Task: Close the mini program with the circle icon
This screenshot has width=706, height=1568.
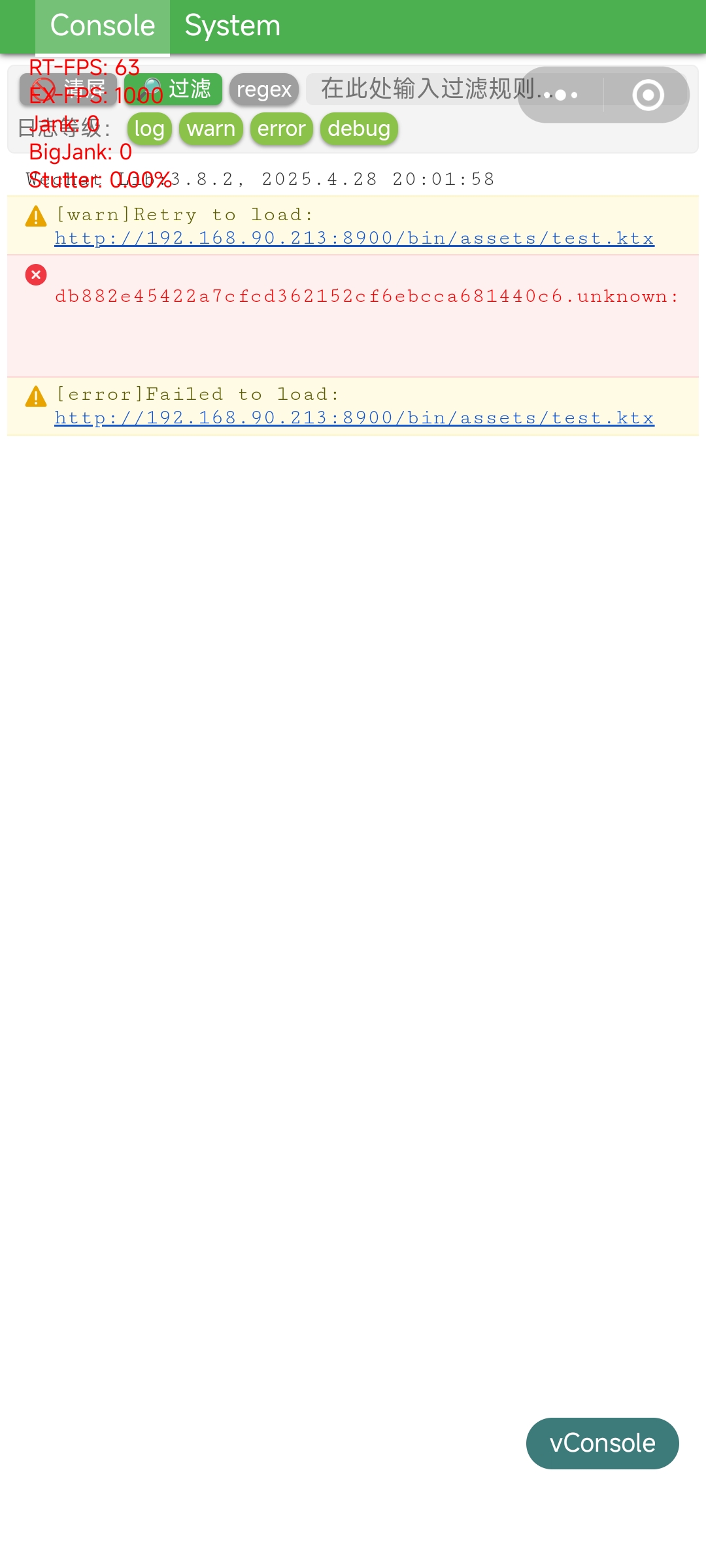Action: point(648,95)
